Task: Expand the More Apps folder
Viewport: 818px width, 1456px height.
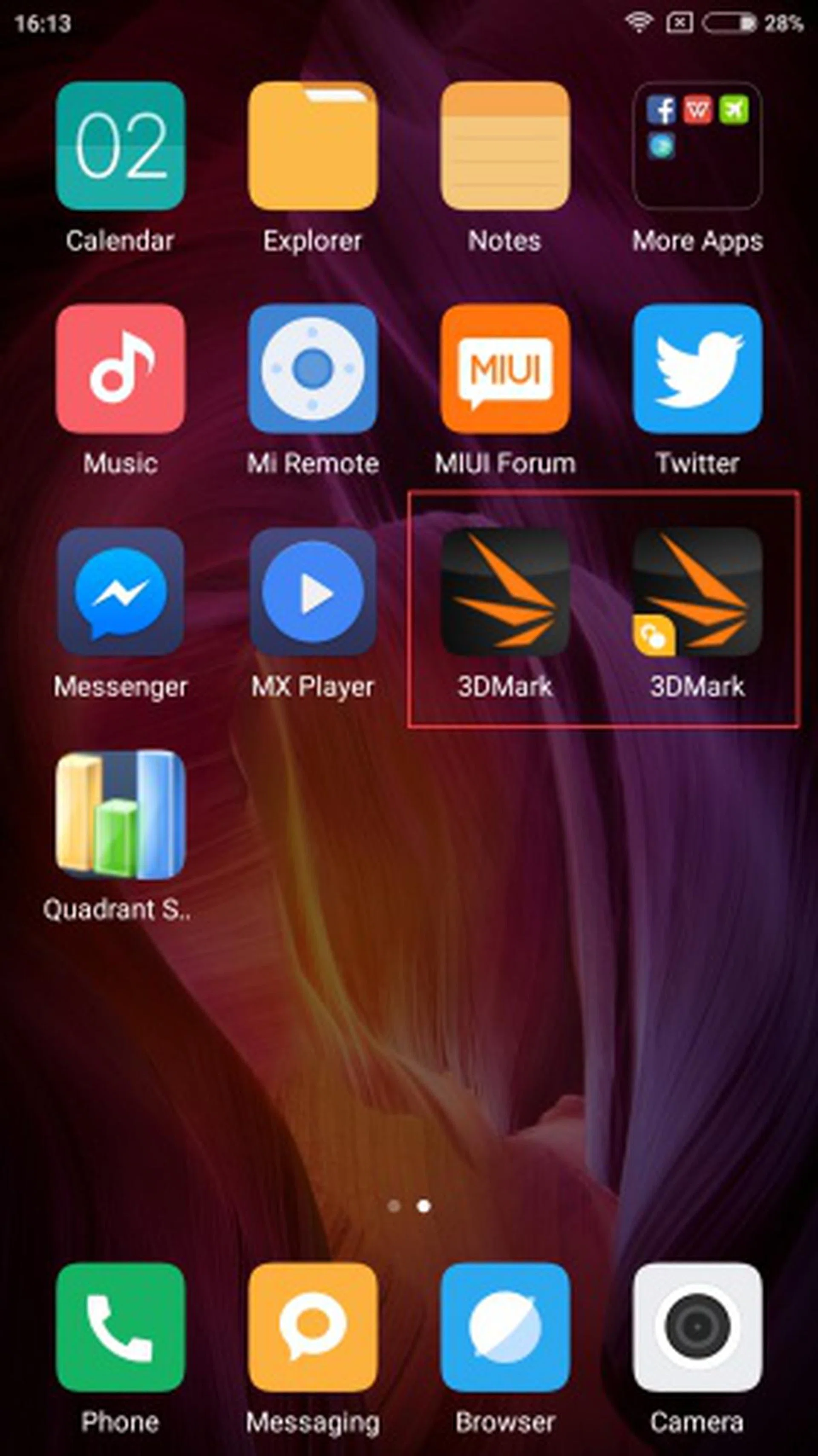Action: (697, 146)
